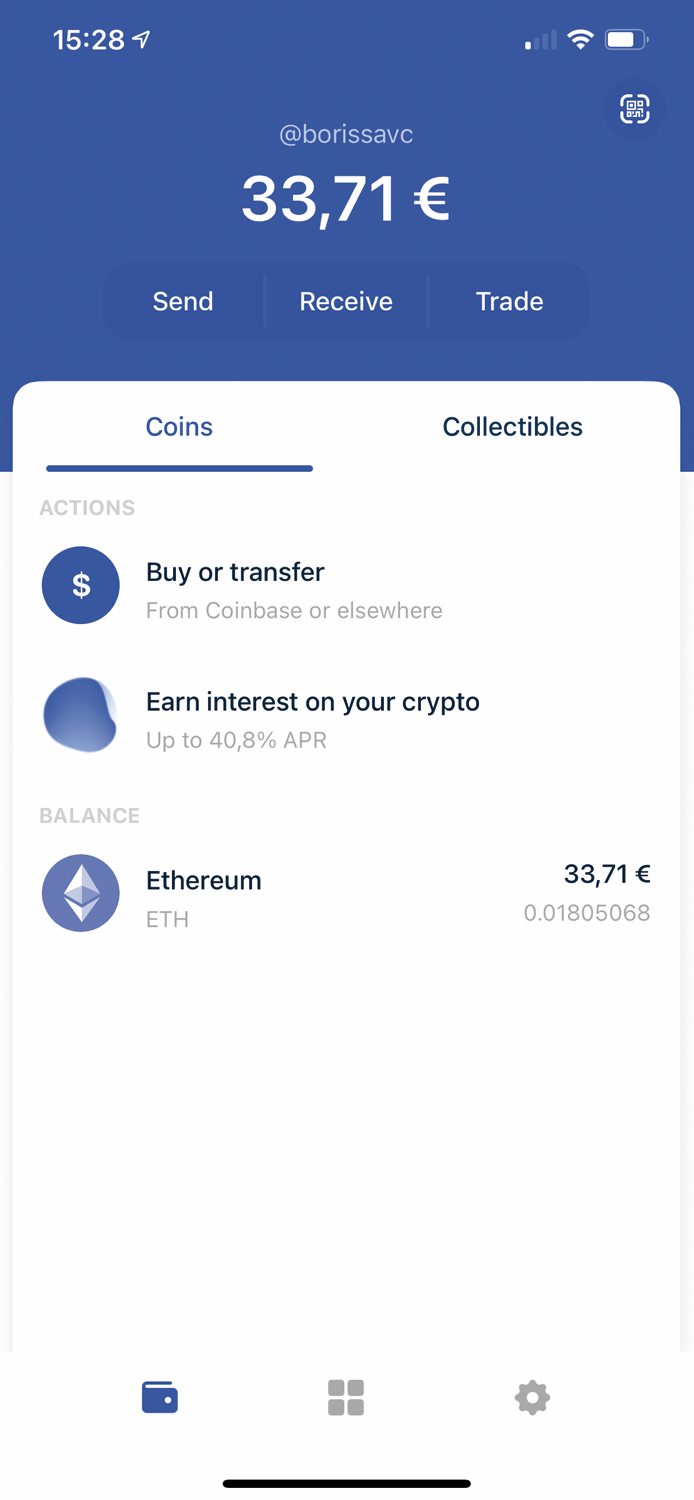
Task: Open the Trade option
Action: pyautogui.click(x=509, y=301)
